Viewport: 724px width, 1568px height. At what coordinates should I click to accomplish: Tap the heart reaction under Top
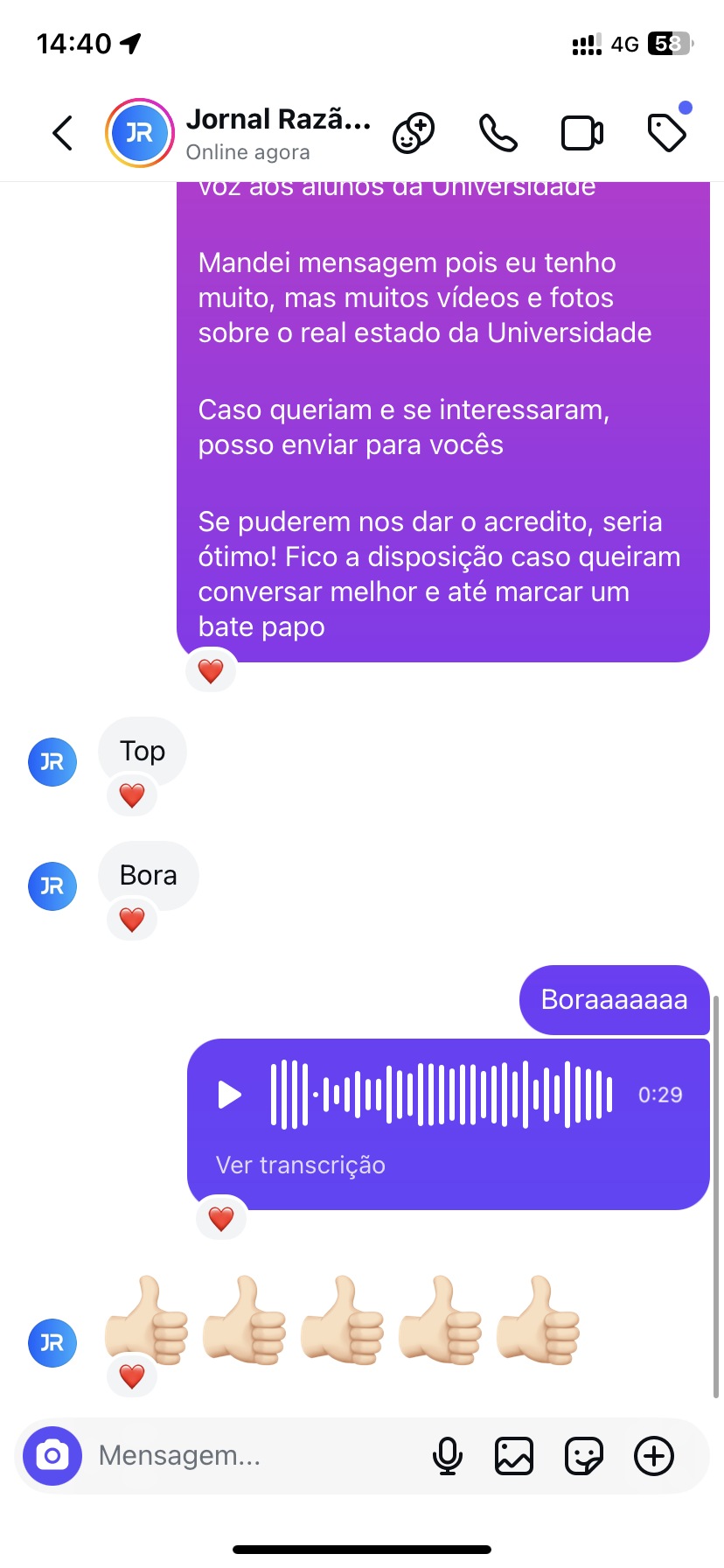pos(132,795)
